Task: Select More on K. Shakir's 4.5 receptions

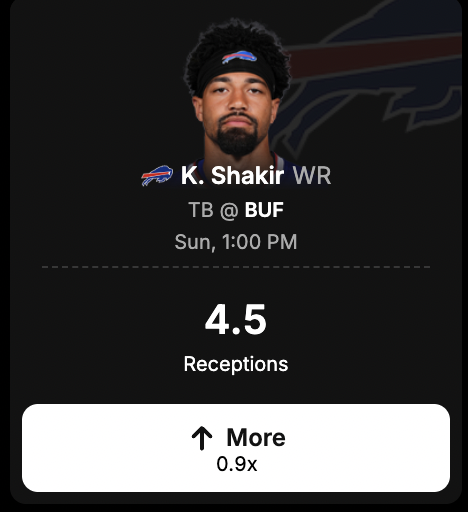Action: click(236, 448)
